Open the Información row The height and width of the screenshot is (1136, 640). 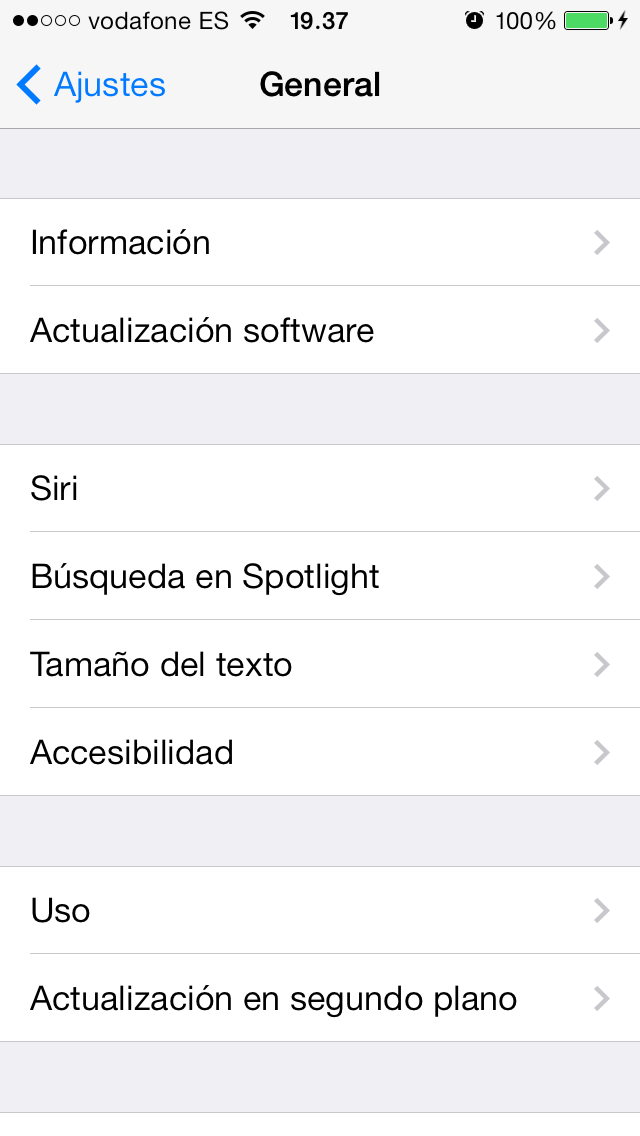click(x=320, y=243)
